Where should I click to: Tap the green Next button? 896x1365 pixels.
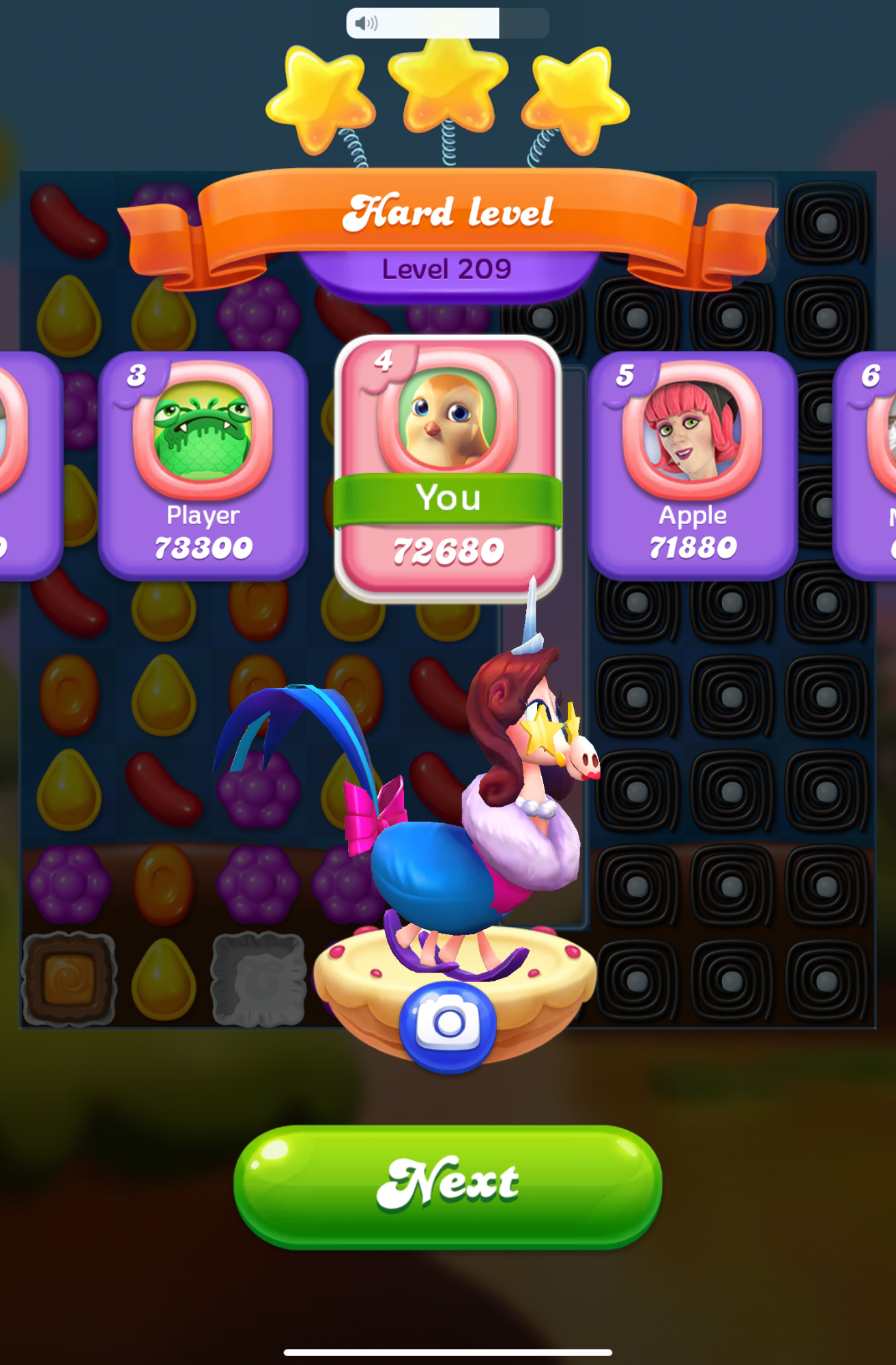448,1186
